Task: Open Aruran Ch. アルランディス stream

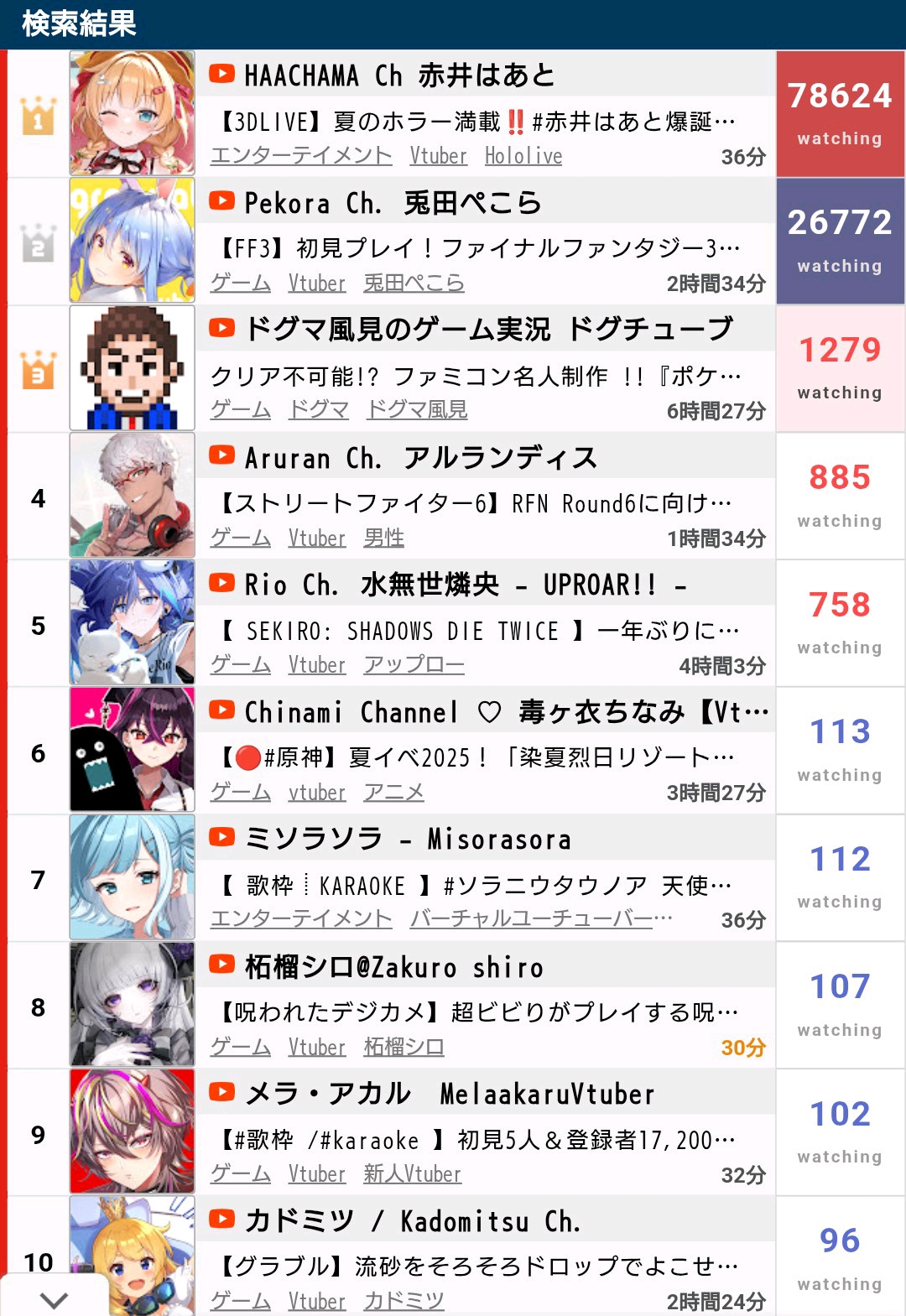Action: (x=473, y=503)
